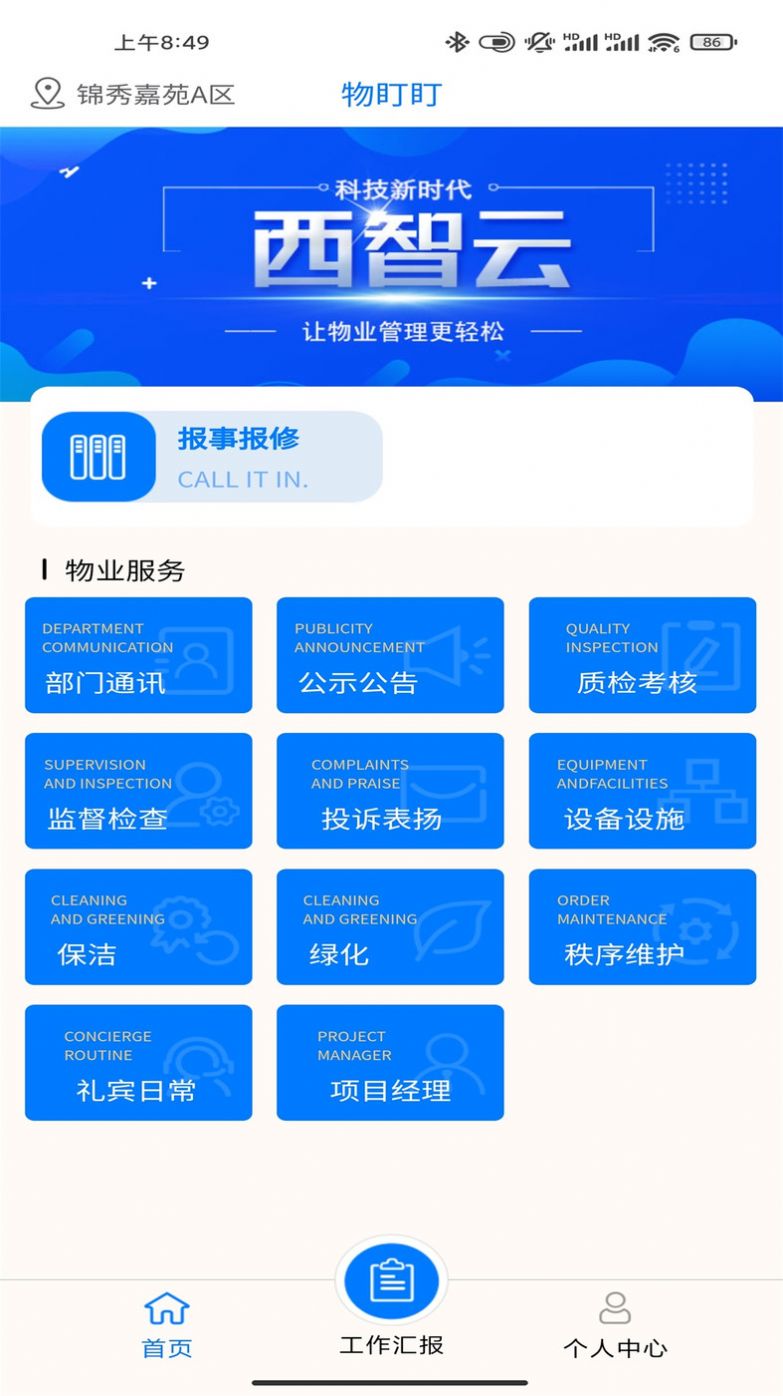Select the 项目经理 project manager tile
This screenshot has width=783, height=1396.
tap(390, 1063)
